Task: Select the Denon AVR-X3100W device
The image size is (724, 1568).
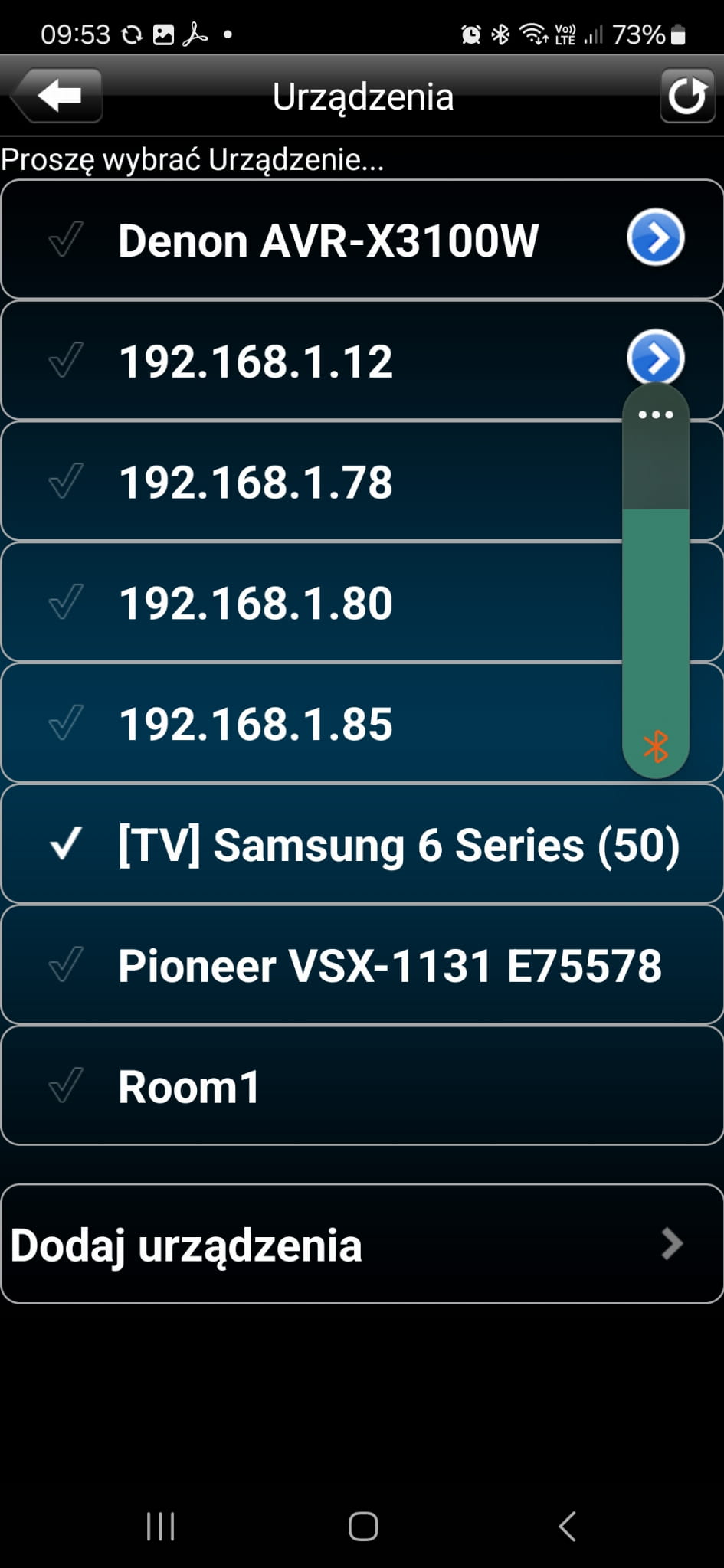Action: tap(328, 240)
